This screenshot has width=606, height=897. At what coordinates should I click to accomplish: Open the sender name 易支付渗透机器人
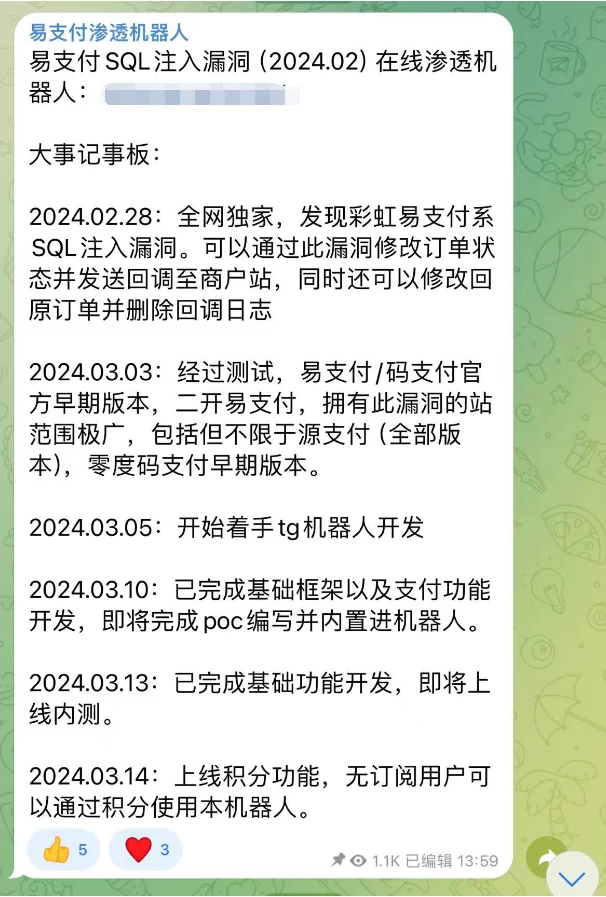pos(109,33)
